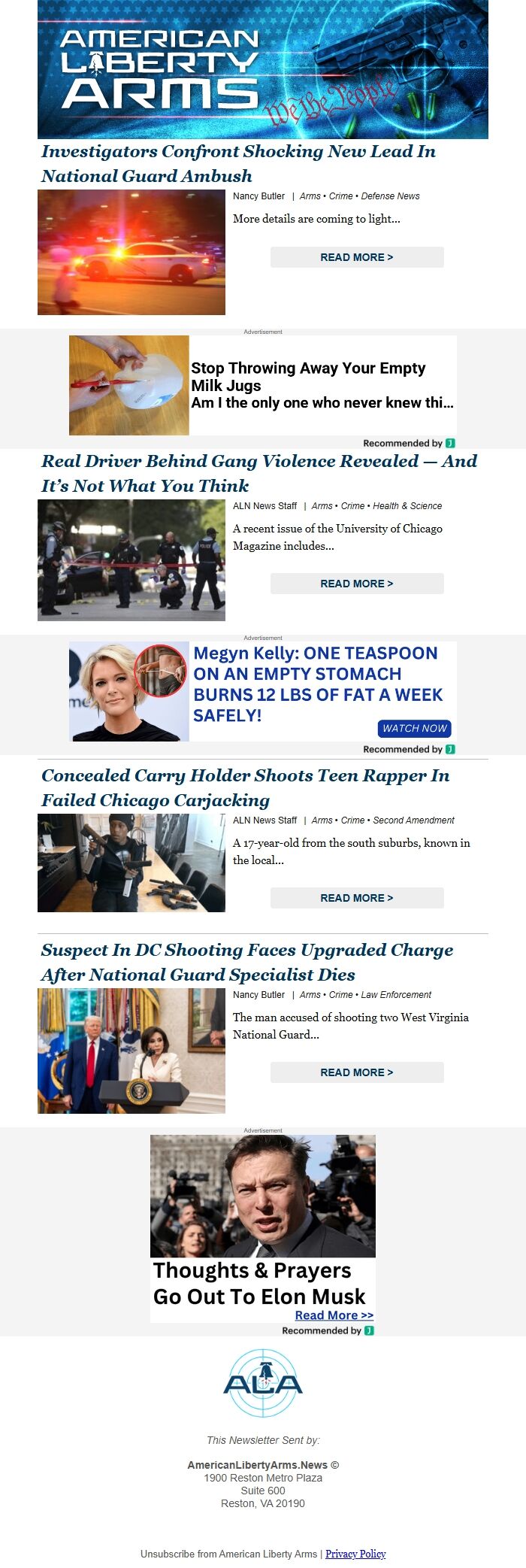The image size is (526, 1568).
Task: Open the police car photo thumbnail
Action: (x=131, y=252)
